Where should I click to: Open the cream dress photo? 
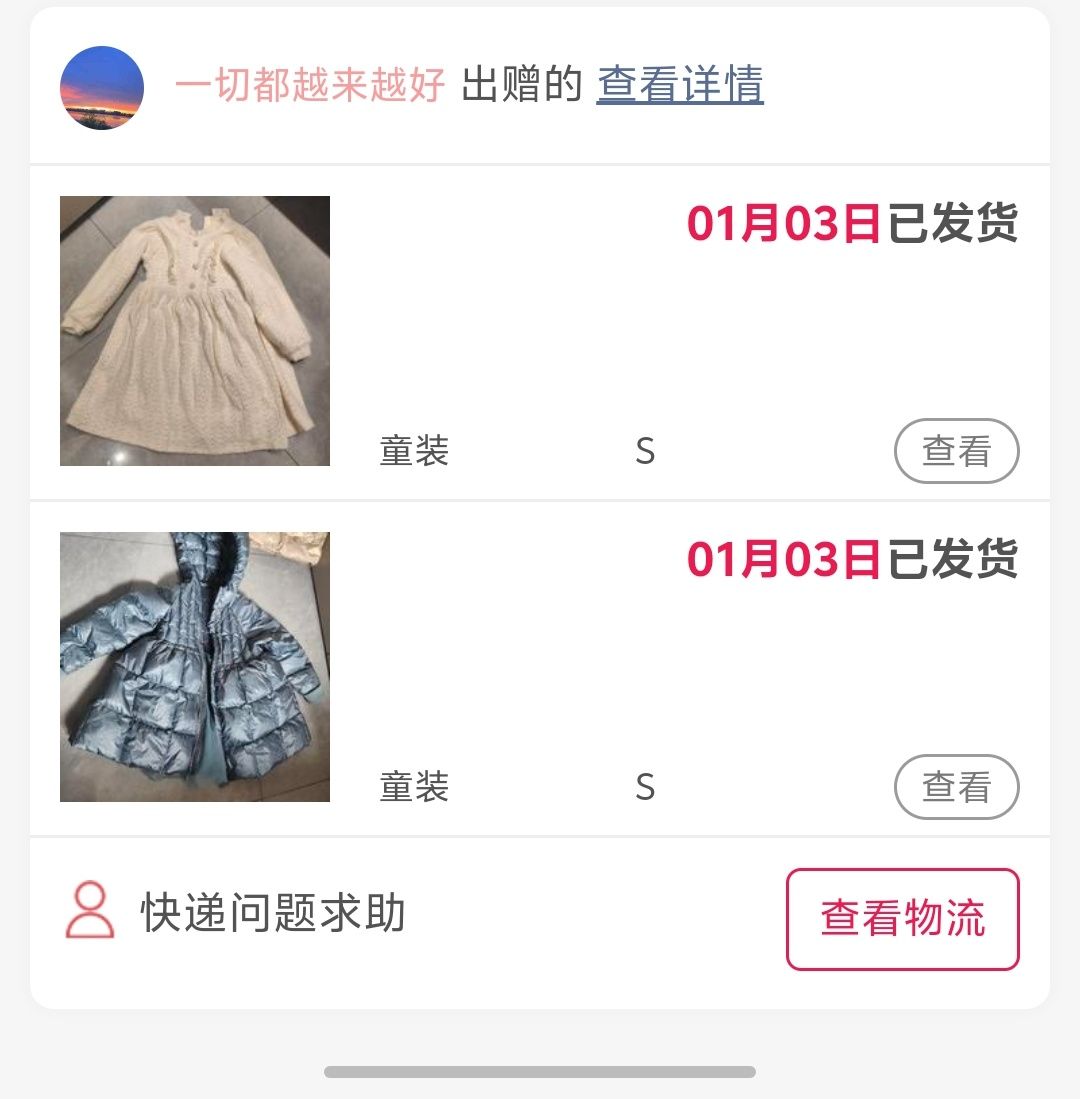(x=195, y=331)
